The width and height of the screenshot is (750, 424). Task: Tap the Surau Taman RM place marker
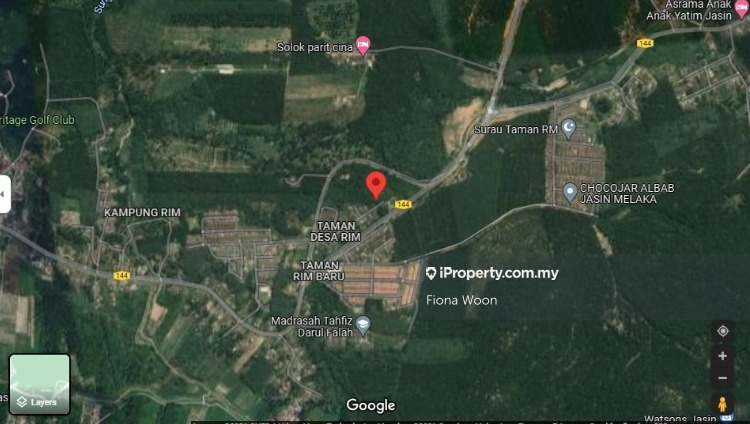click(x=569, y=128)
